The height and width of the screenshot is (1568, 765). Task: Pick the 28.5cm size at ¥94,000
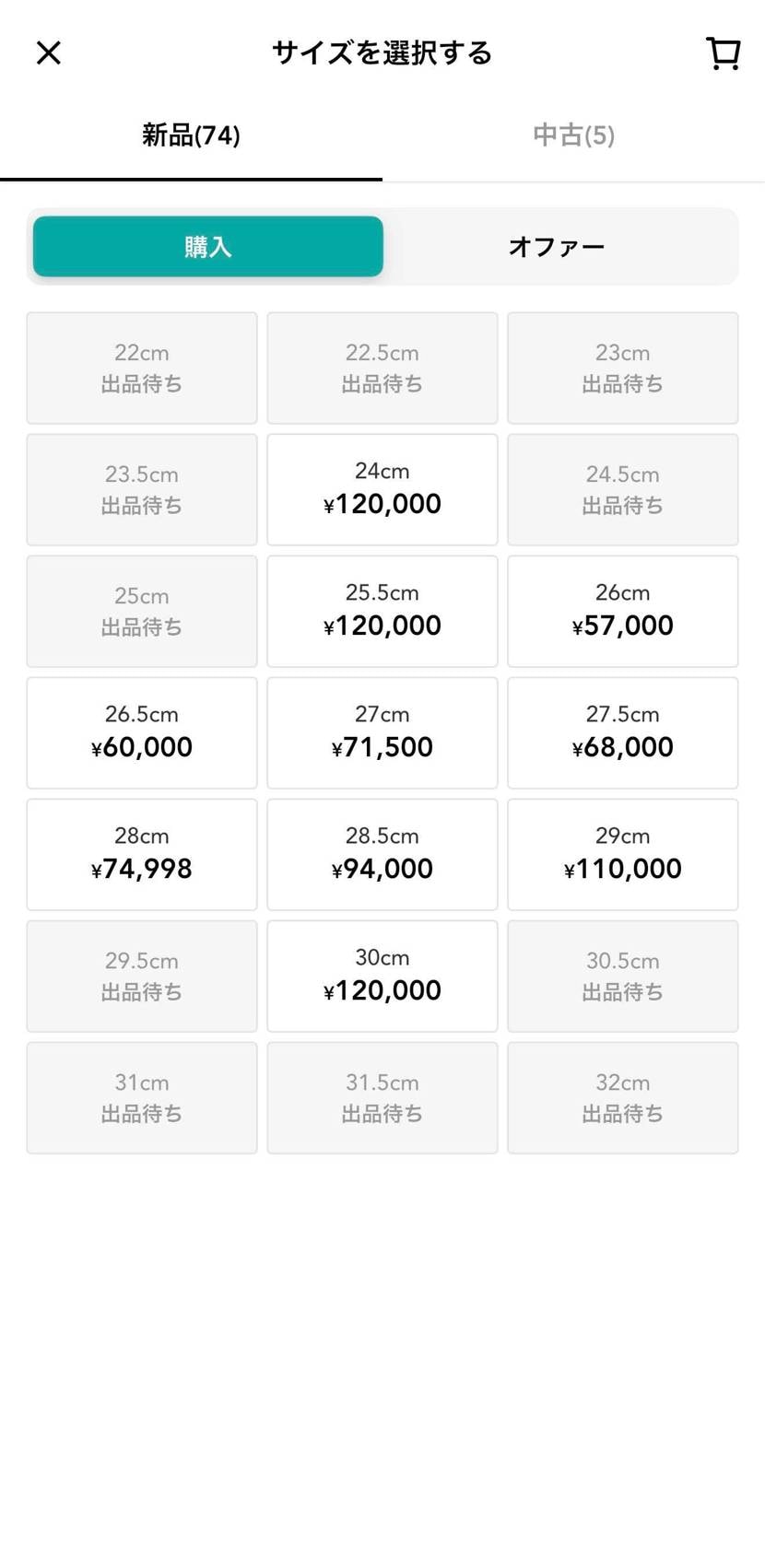(382, 854)
